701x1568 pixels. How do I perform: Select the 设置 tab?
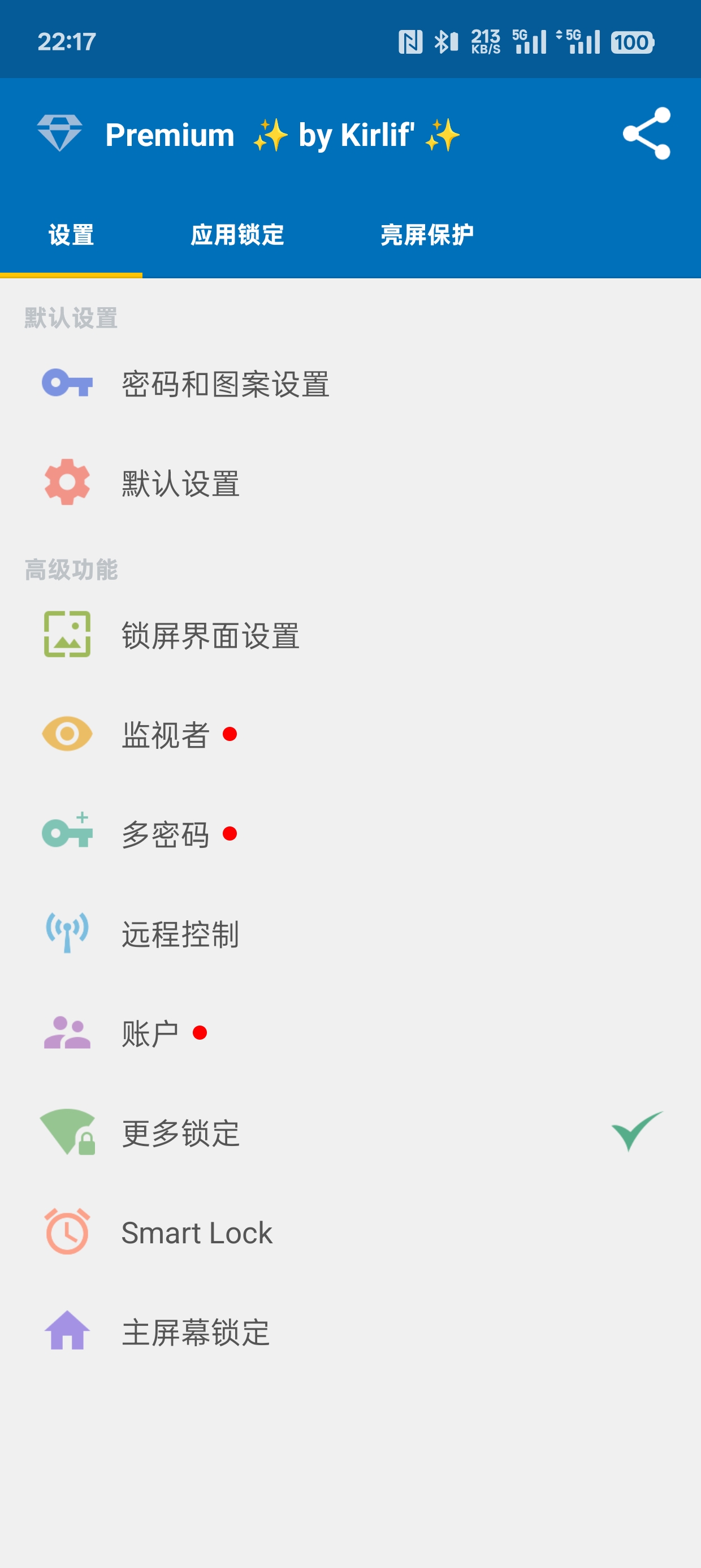coord(71,235)
